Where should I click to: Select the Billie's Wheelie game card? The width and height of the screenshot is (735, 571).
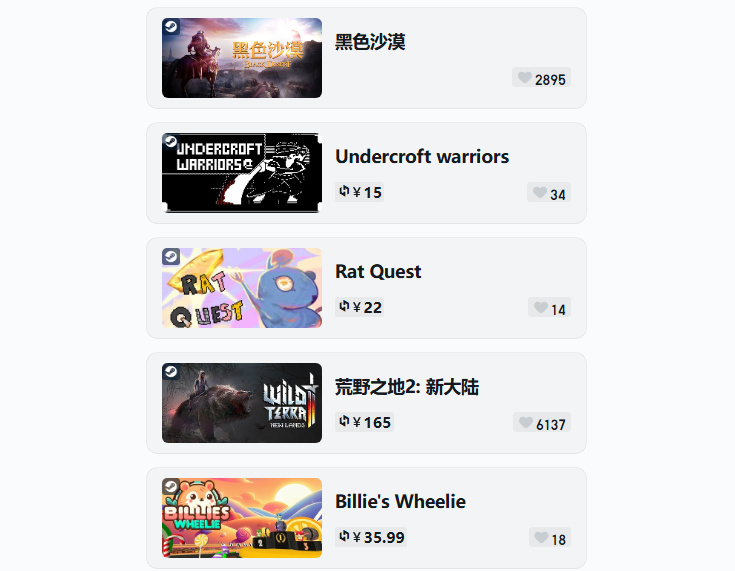(400, 502)
